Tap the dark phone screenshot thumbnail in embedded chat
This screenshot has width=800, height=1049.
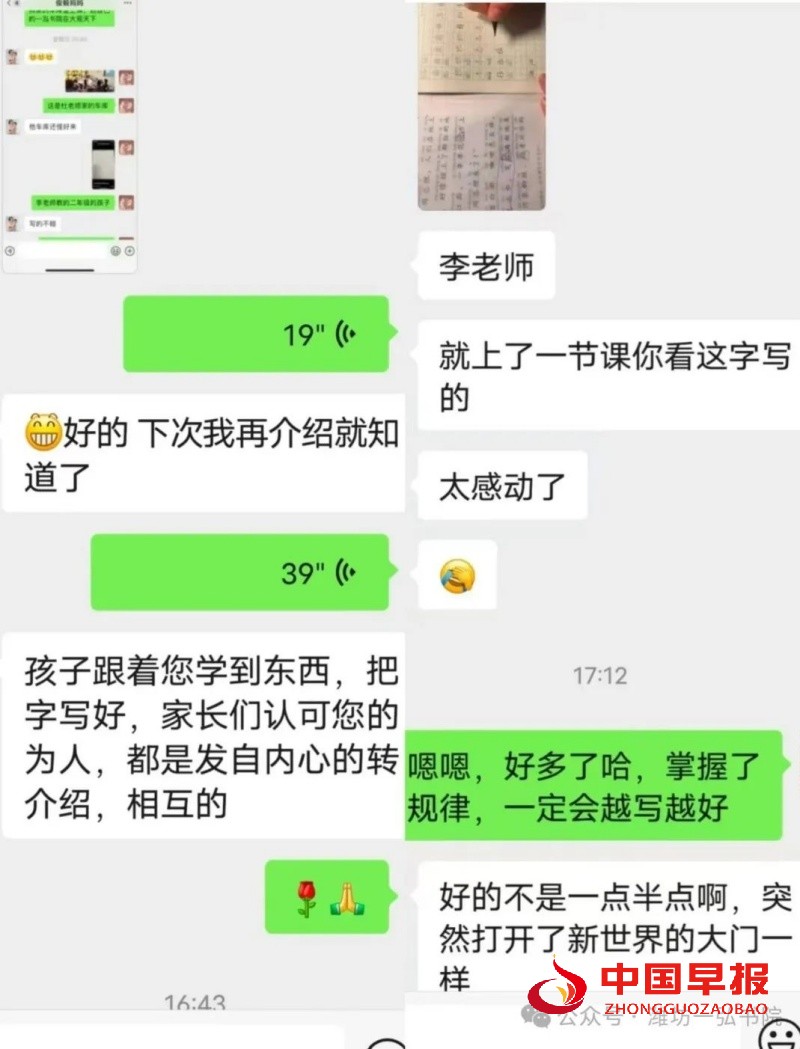click(x=103, y=162)
